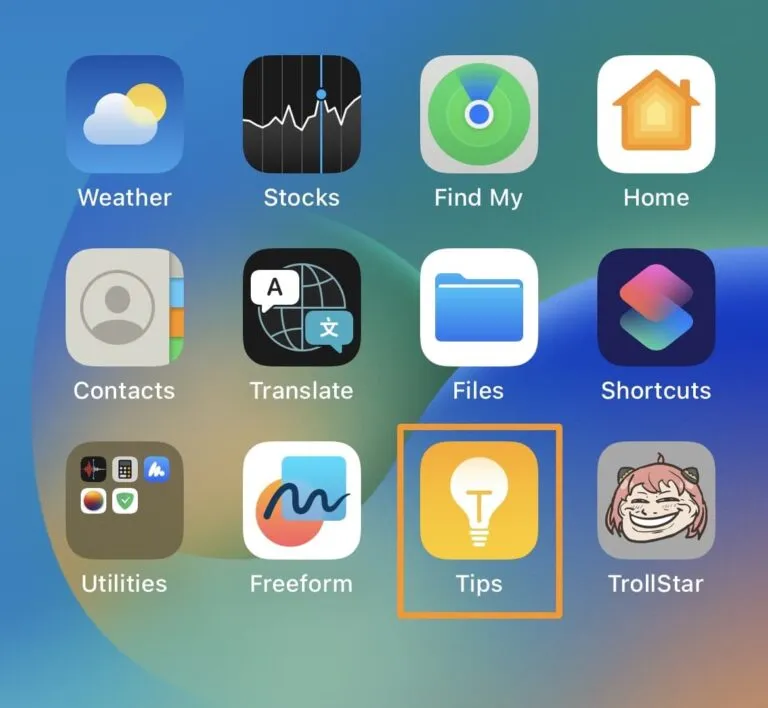The image size is (768, 708).
Task: Open Find My app
Action: (x=479, y=114)
